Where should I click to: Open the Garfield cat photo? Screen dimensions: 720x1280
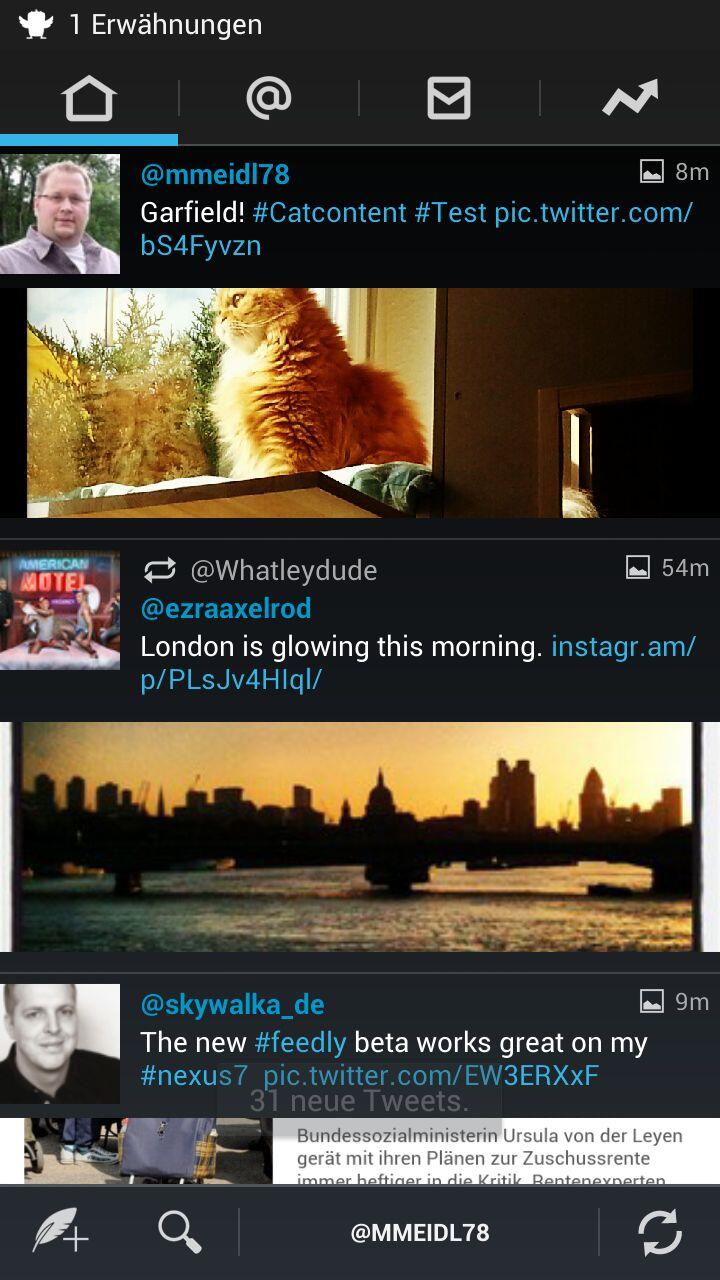360,403
